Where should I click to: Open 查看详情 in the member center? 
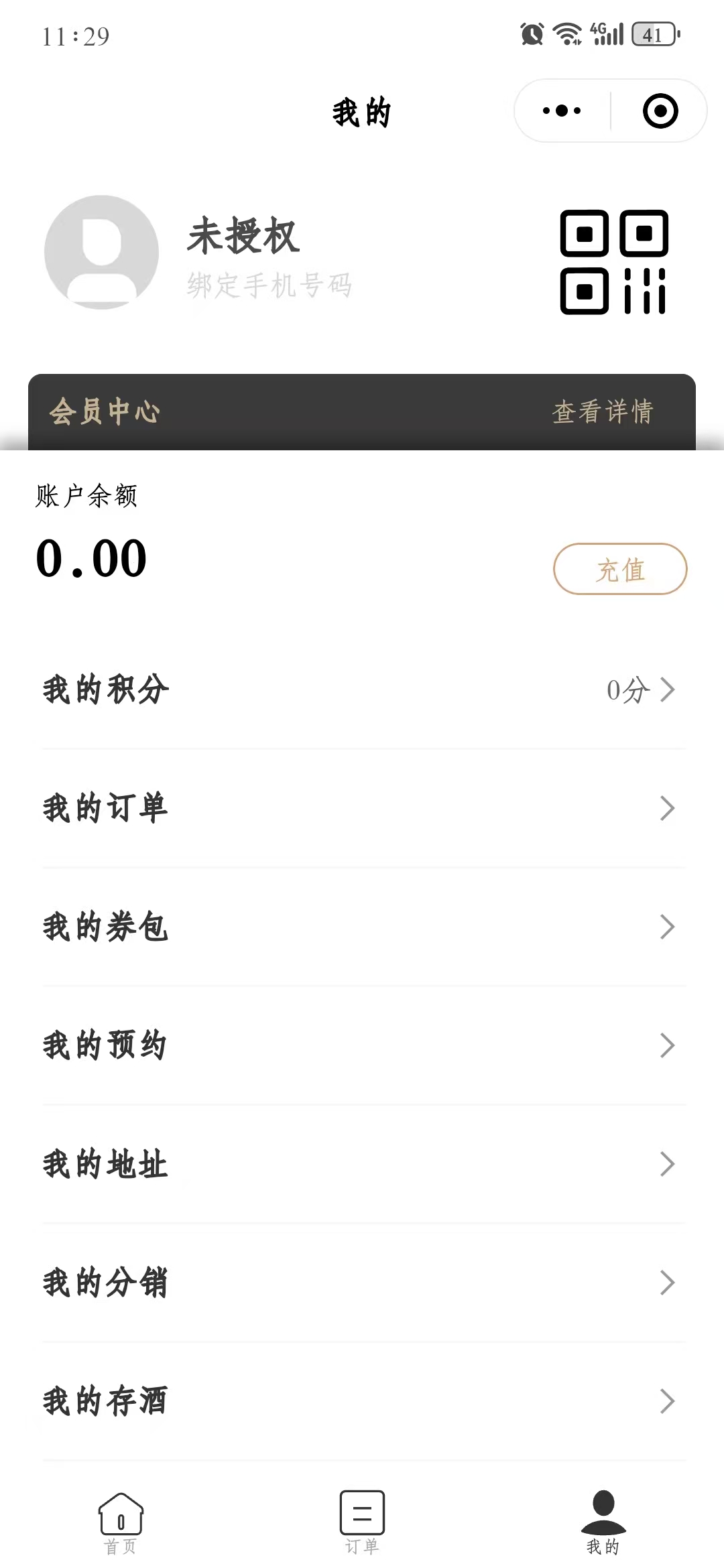602,411
